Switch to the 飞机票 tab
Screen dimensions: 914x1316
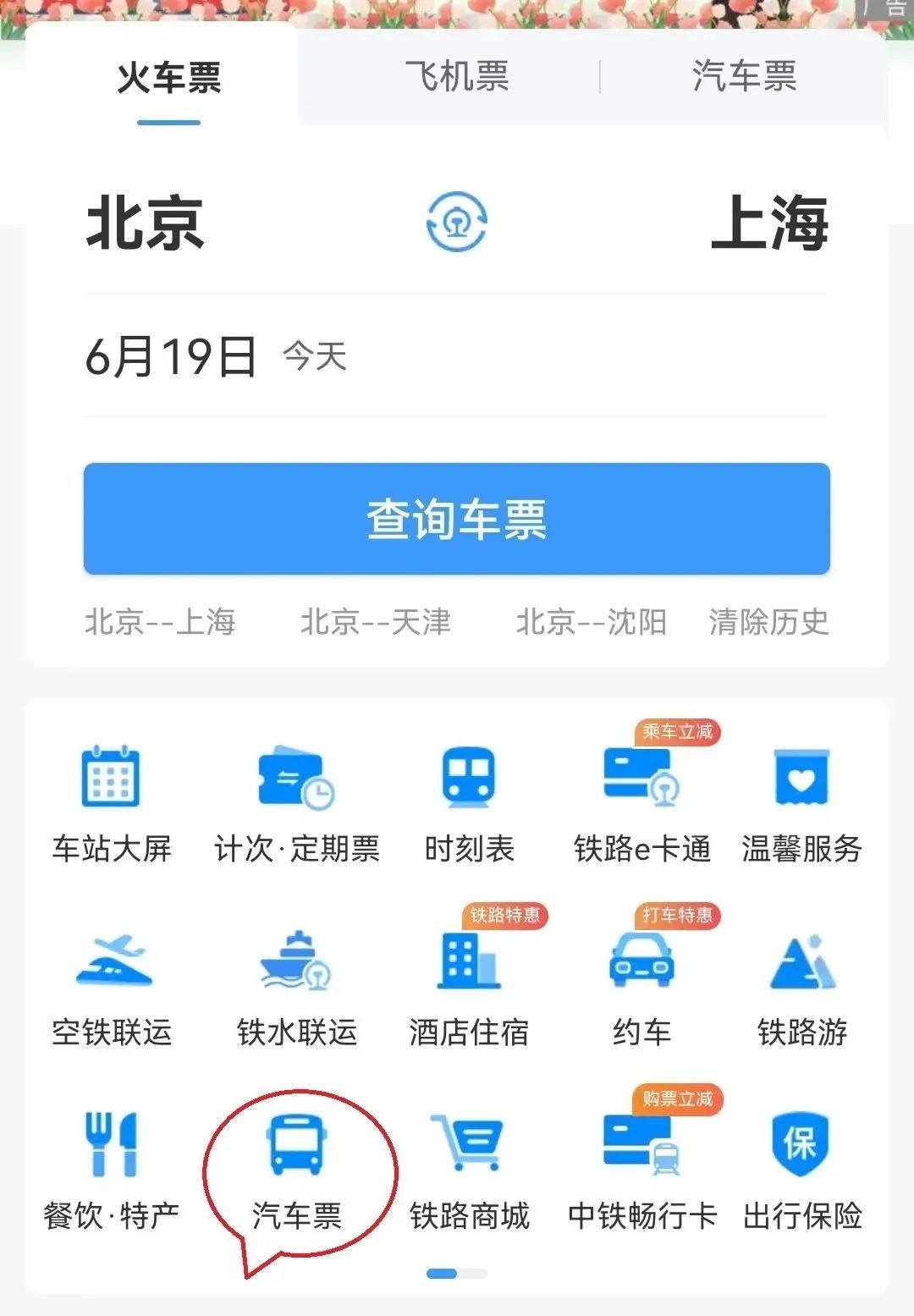point(456,76)
